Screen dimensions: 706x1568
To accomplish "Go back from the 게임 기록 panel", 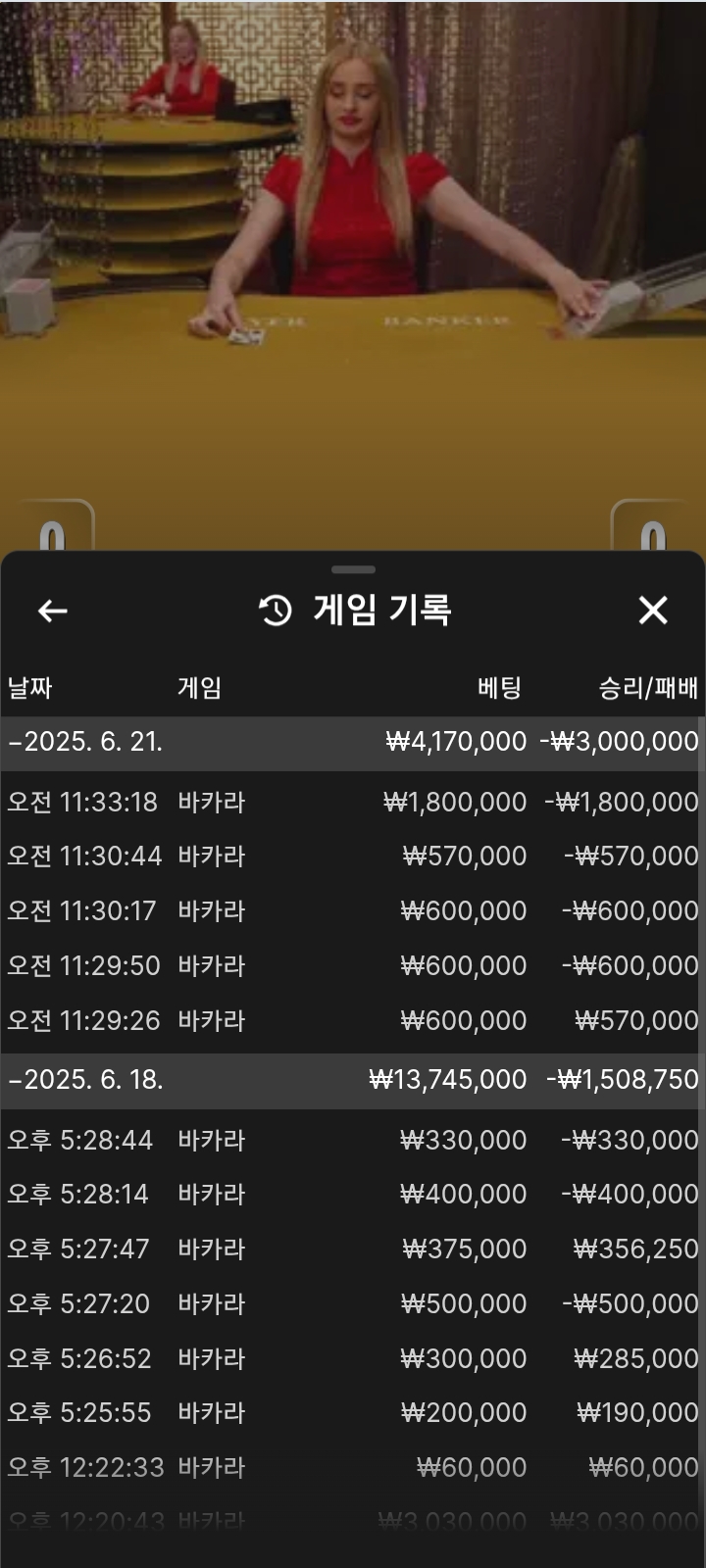I will 53,611.
